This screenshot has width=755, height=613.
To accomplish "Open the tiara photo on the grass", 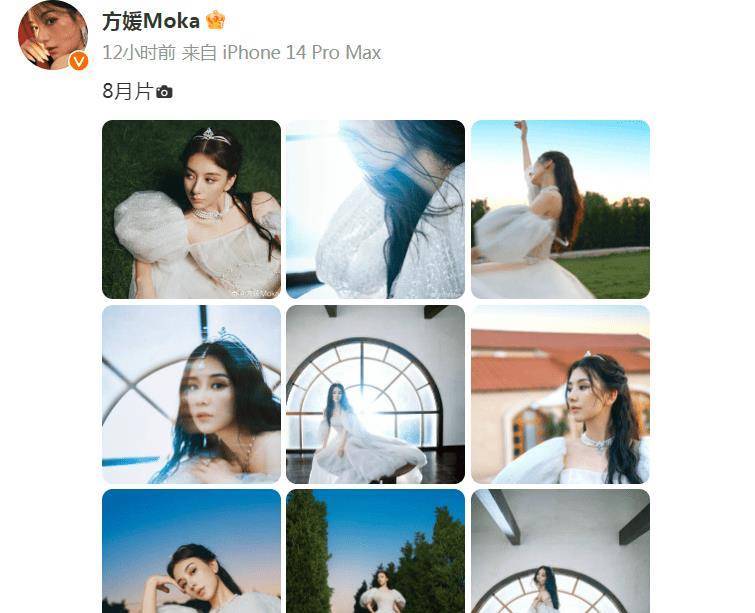I will tap(191, 209).
